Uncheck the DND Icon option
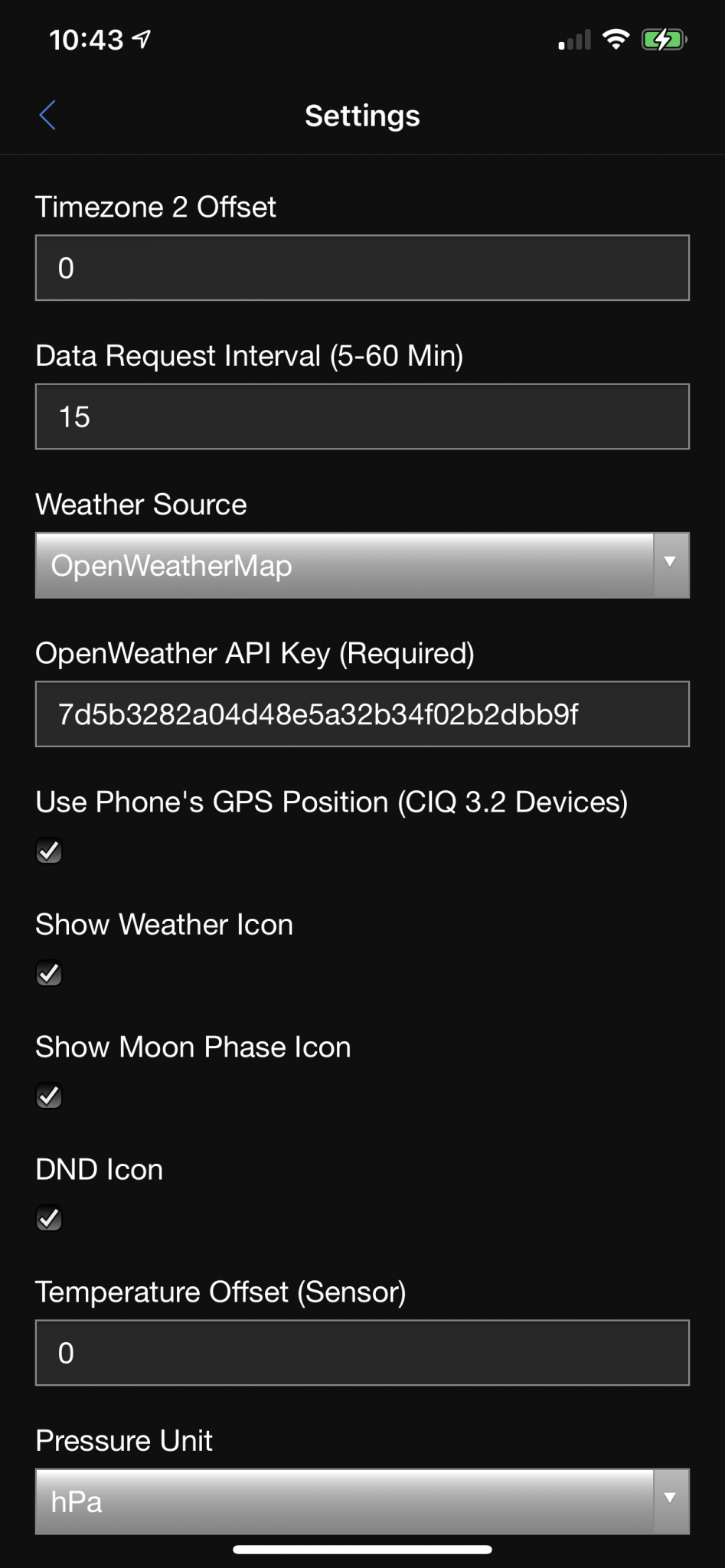 (x=49, y=1219)
